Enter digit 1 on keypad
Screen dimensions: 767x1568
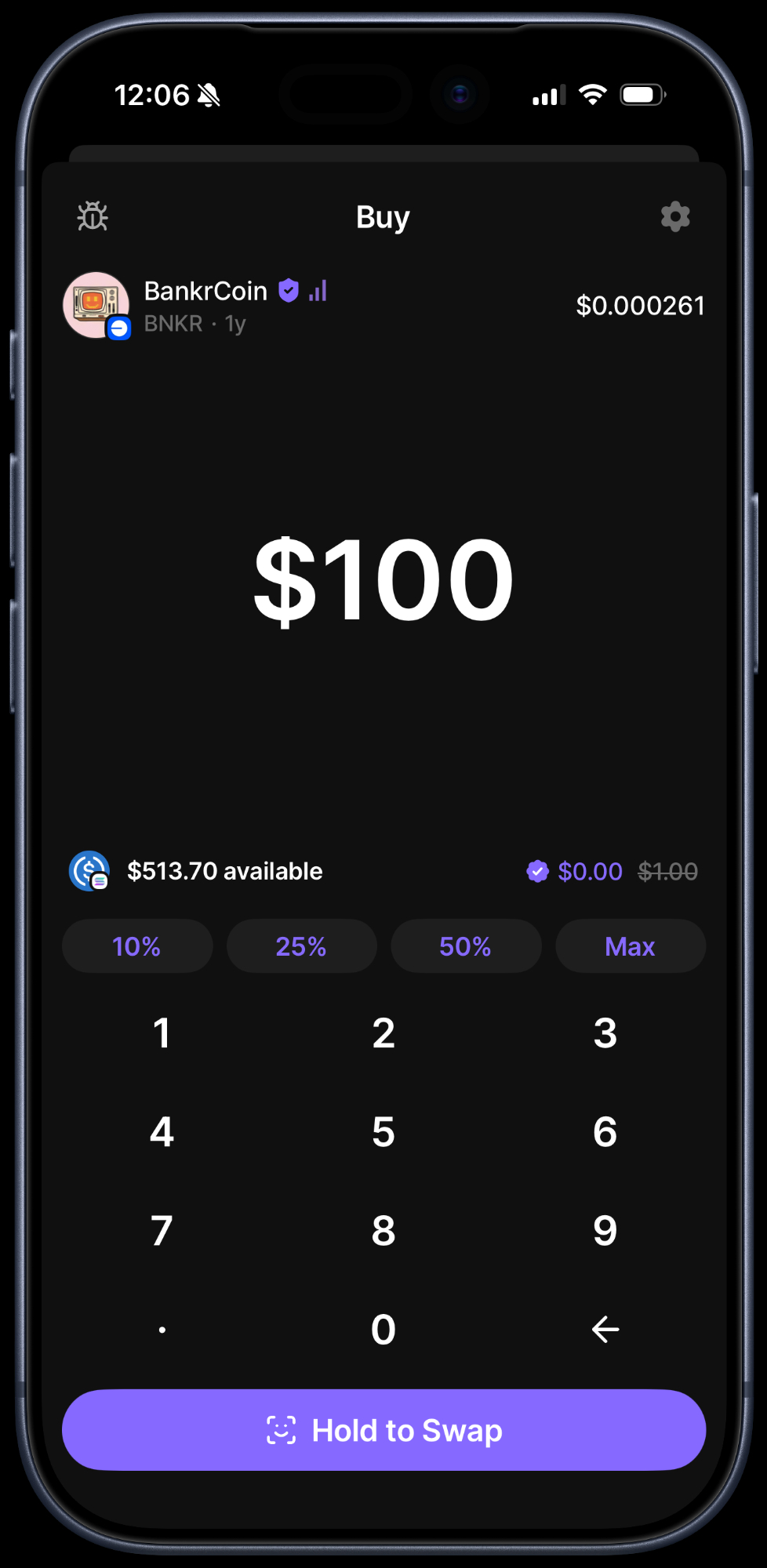tap(162, 1033)
